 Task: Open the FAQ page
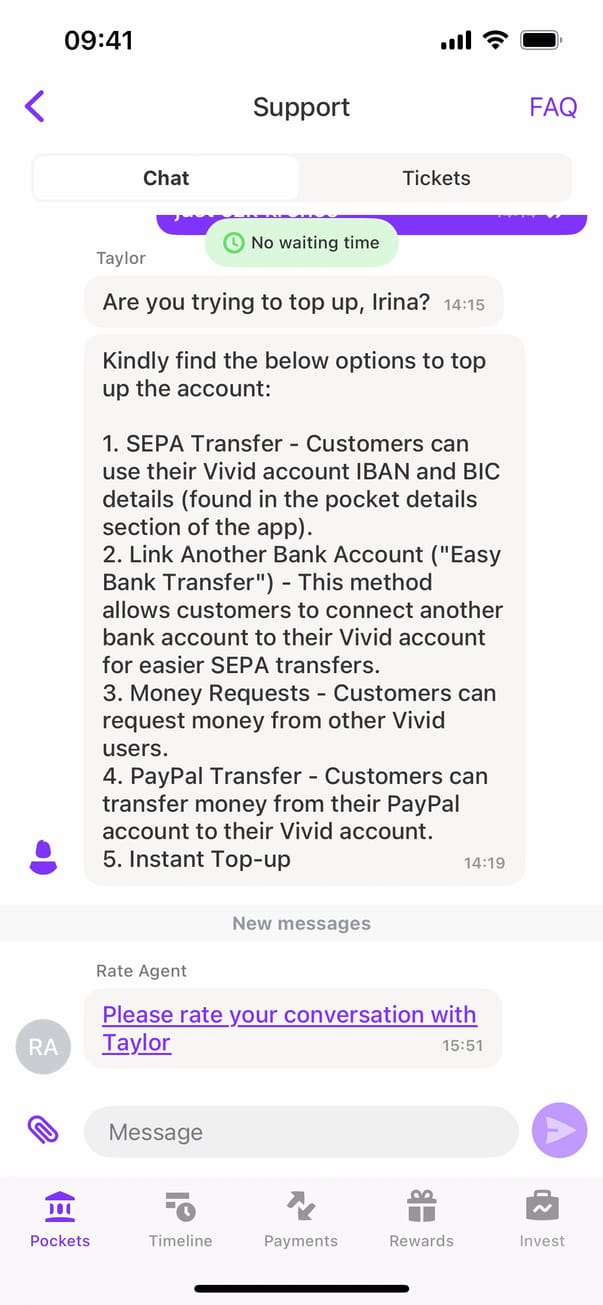553,107
